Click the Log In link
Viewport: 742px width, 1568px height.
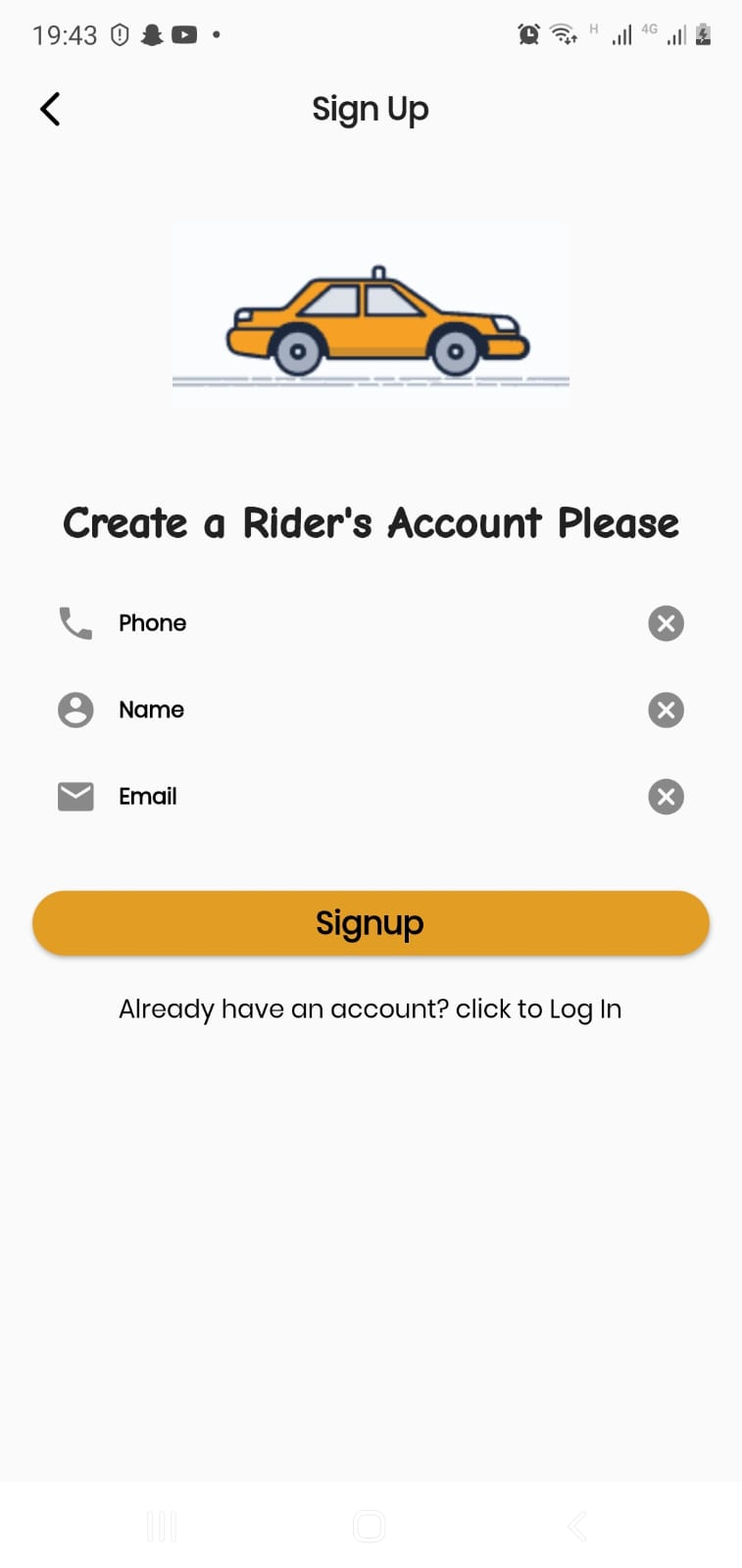[585, 1008]
